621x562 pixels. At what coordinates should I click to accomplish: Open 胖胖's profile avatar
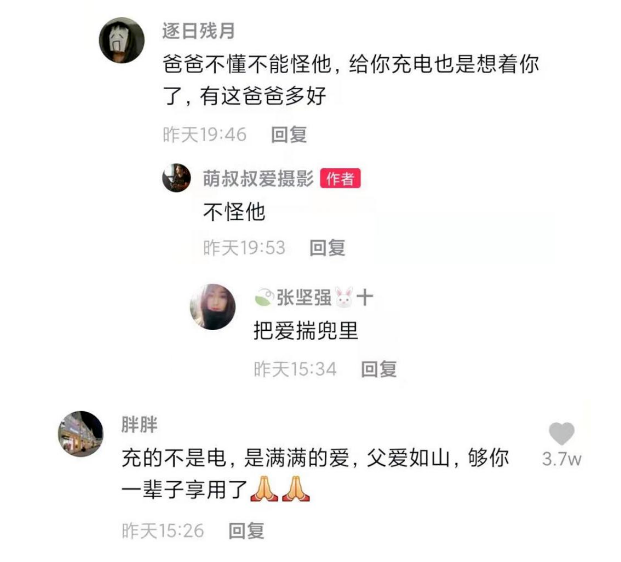click(81, 434)
